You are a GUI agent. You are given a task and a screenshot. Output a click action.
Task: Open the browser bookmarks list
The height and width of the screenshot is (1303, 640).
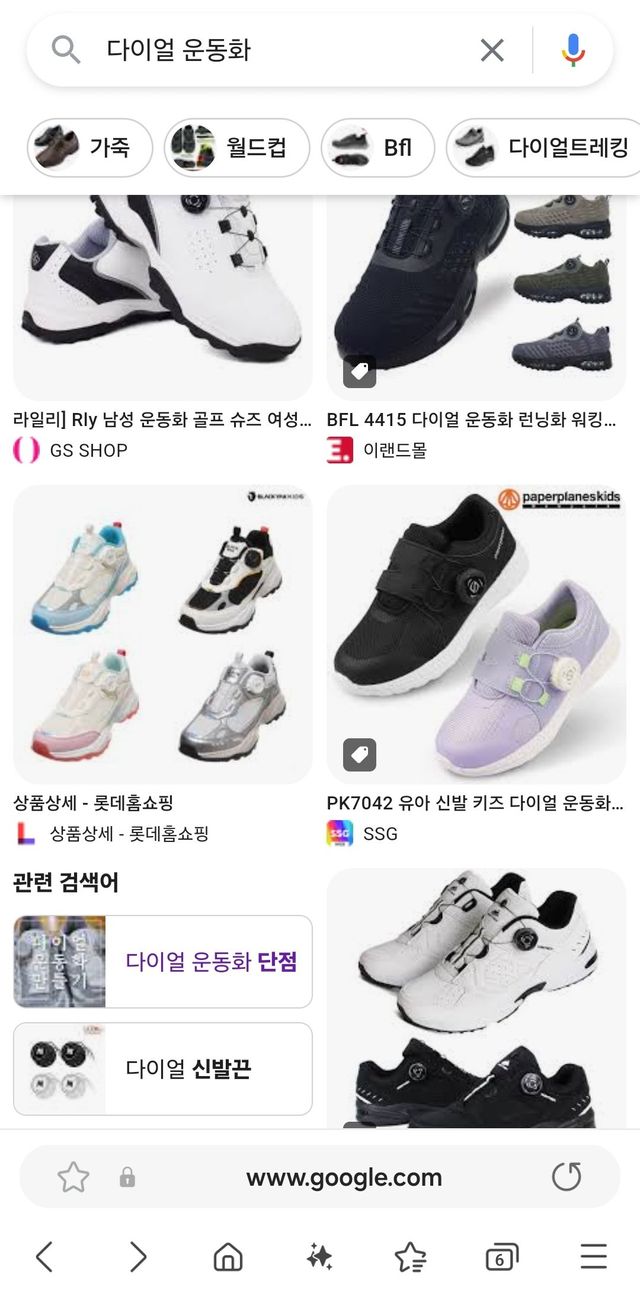click(x=410, y=1257)
